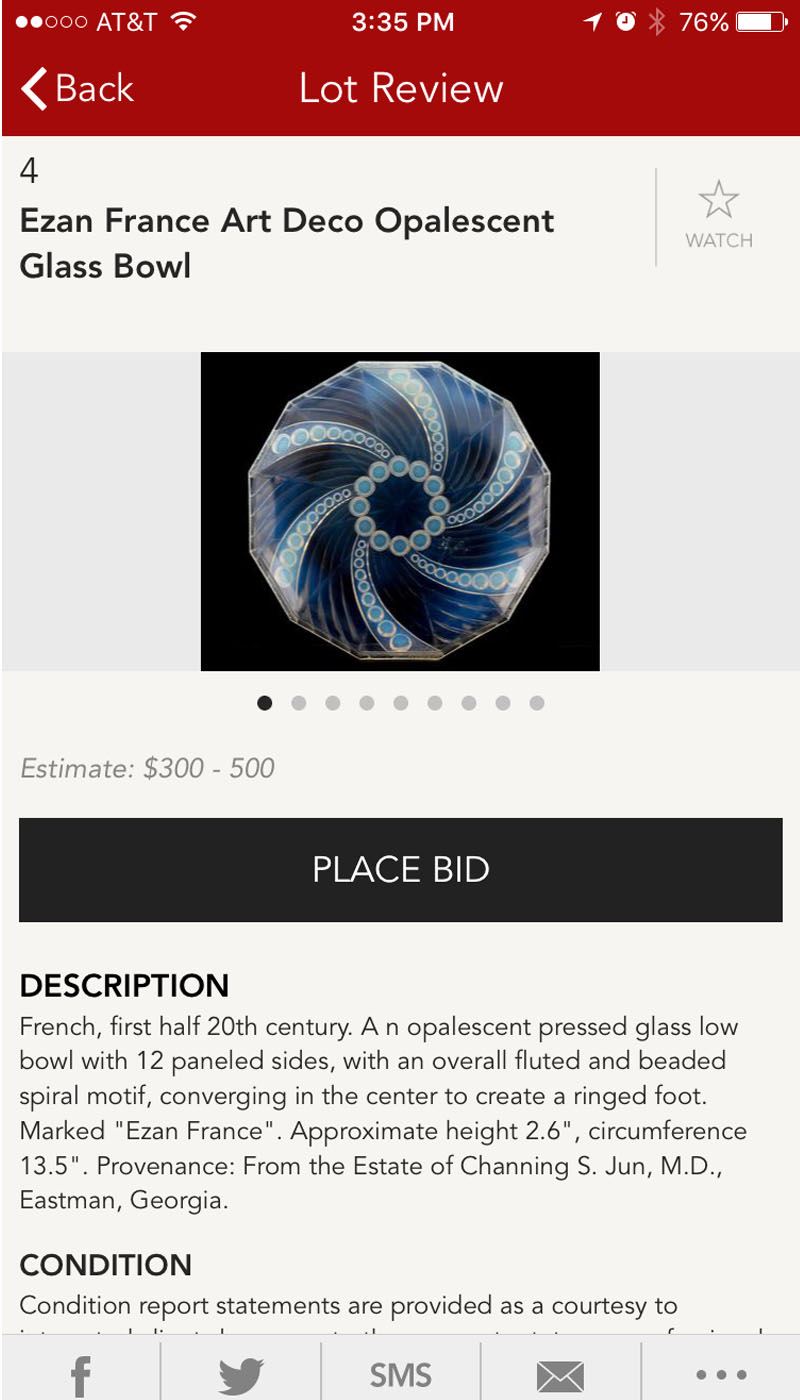Tap the Place Bid button
The width and height of the screenshot is (800, 1400).
[400, 869]
